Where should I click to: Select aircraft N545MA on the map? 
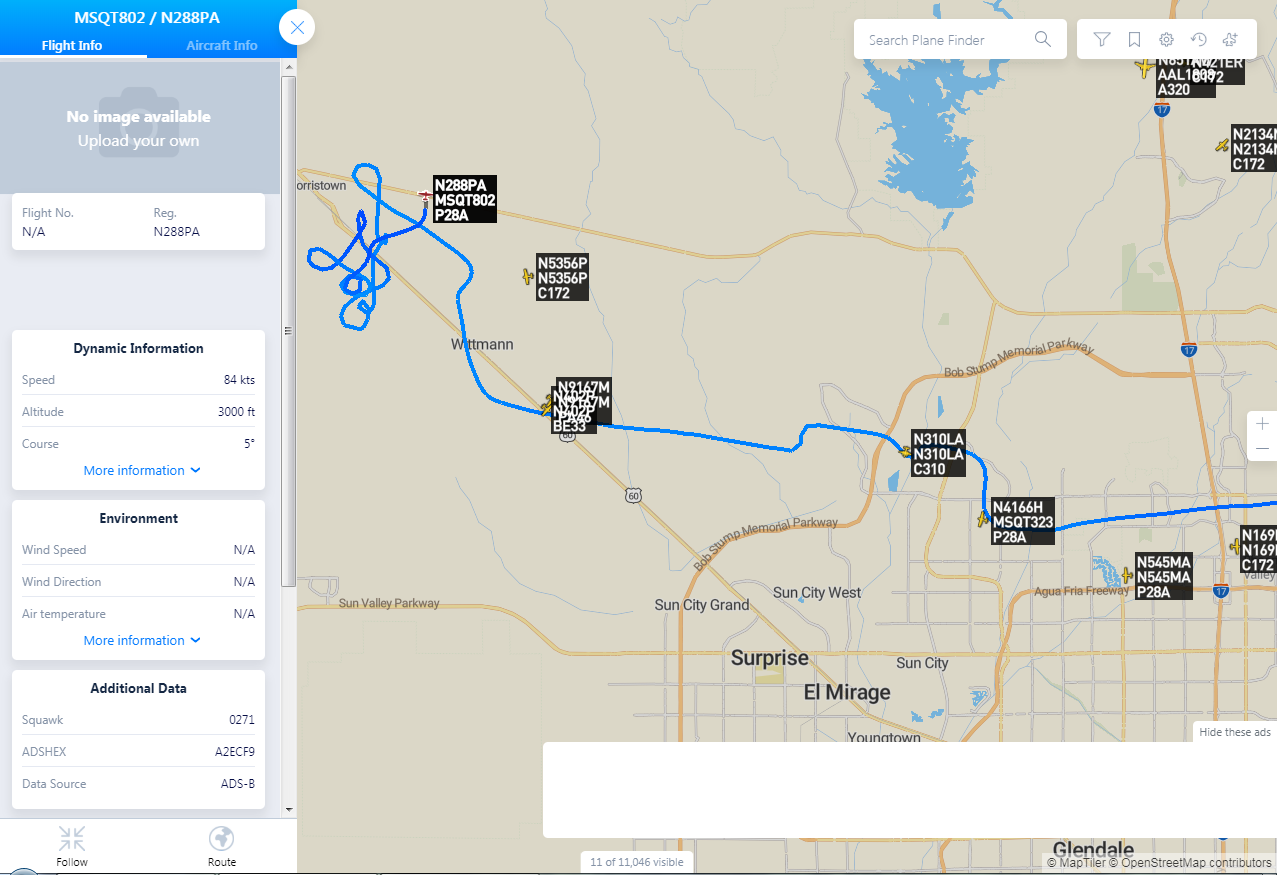[1128, 575]
